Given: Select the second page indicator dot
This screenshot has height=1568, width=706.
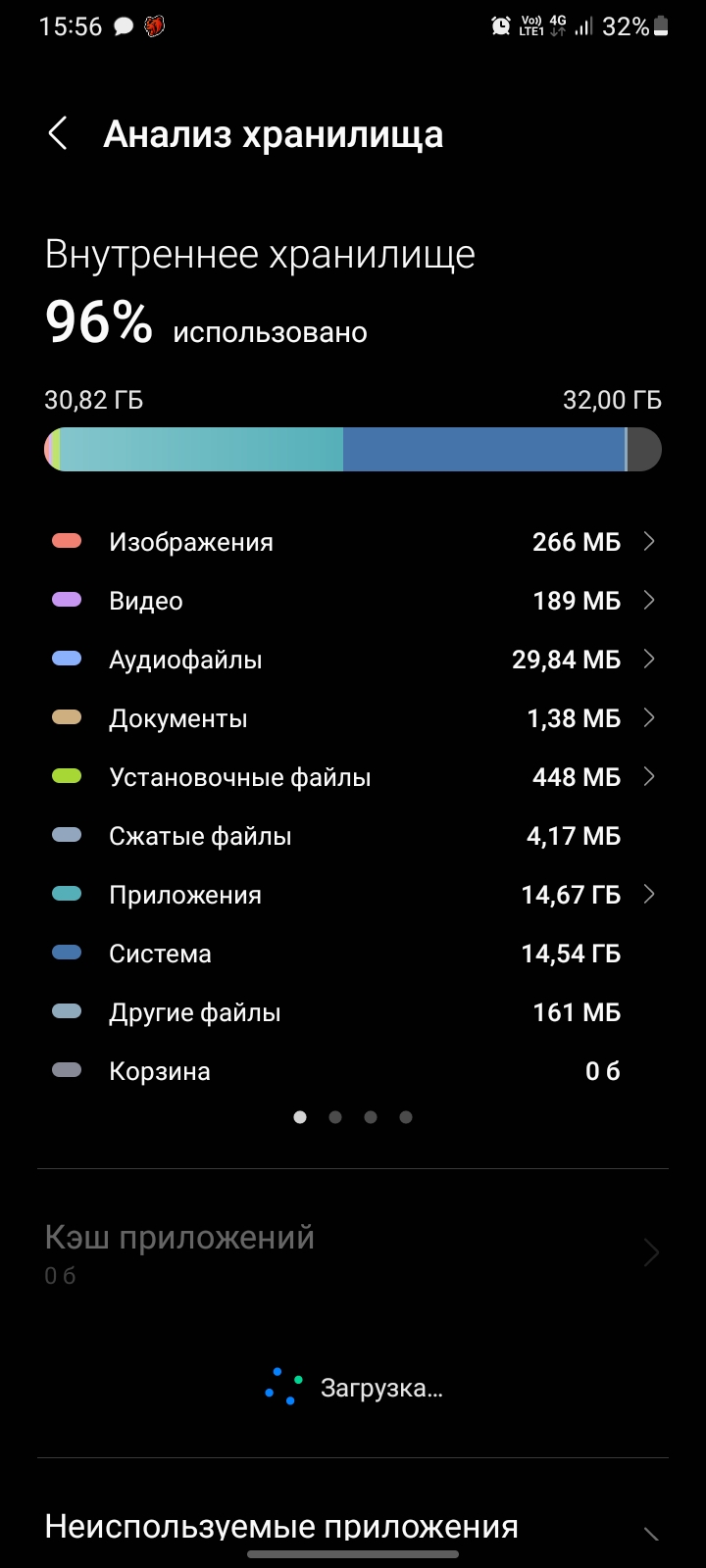Looking at the screenshot, I should click(x=335, y=1117).
